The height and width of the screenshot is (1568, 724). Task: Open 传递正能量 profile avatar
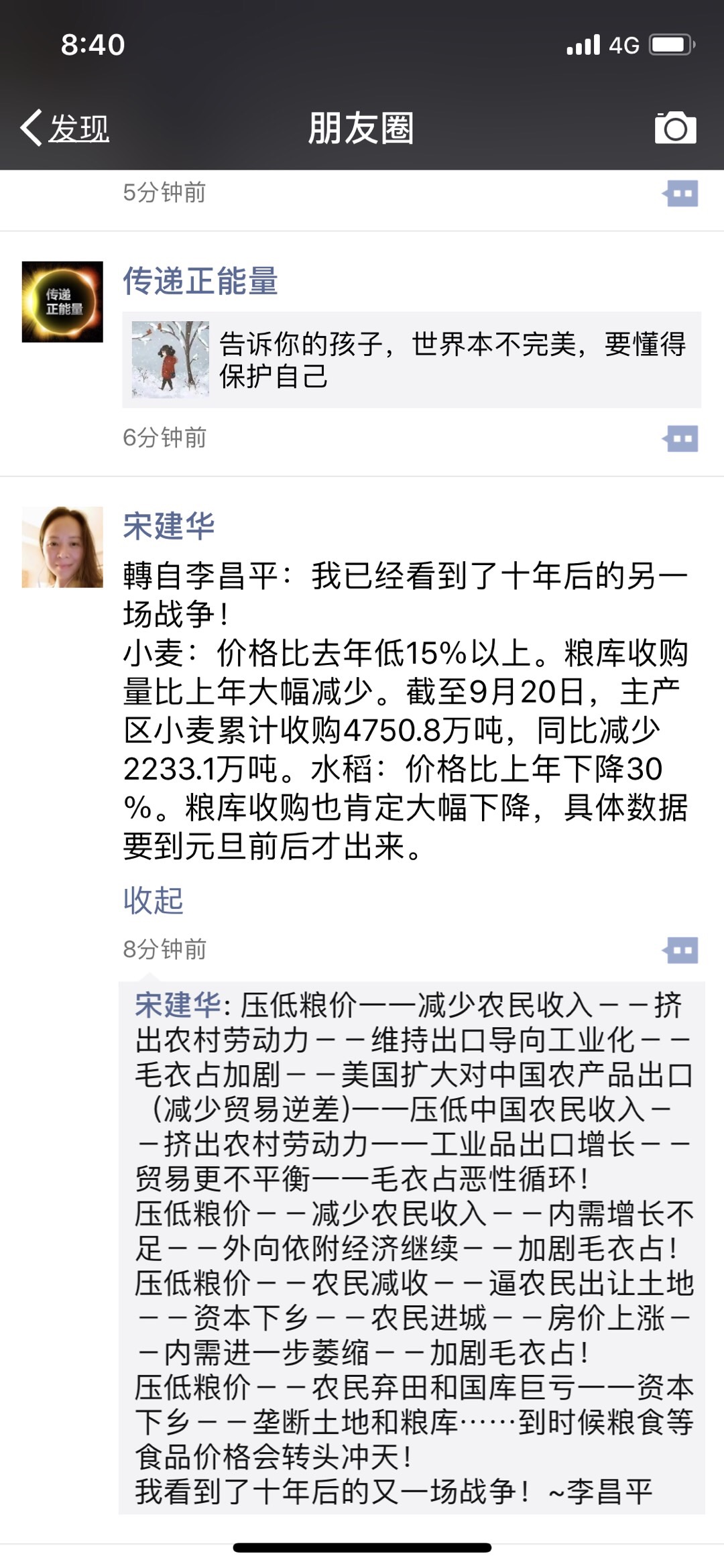pos(62,302)
